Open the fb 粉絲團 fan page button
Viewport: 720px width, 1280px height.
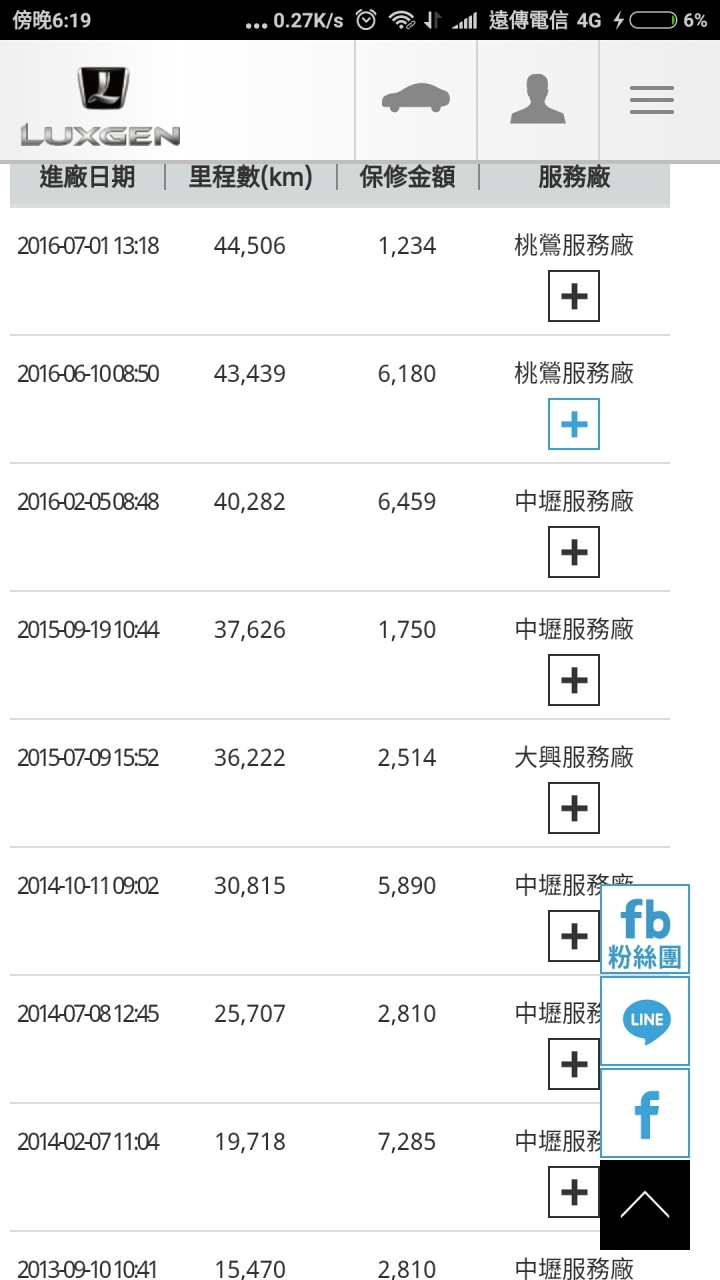[x=645, y=929]
